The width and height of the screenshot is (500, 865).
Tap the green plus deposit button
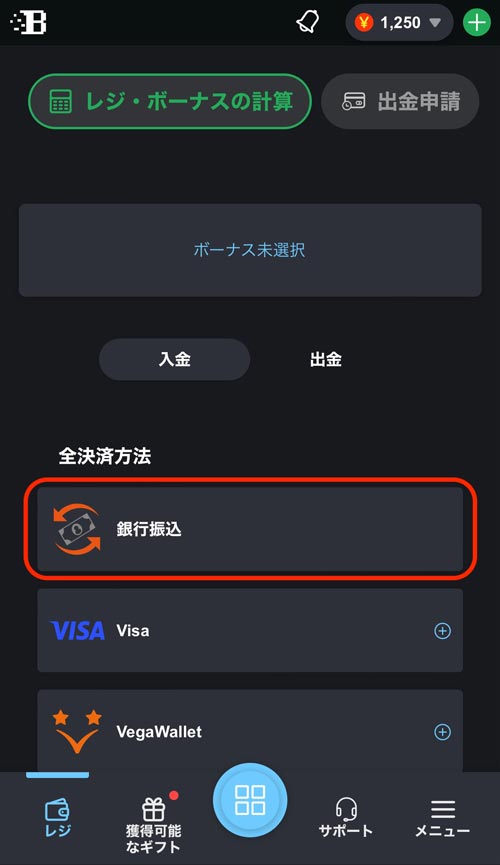point(477,23)
